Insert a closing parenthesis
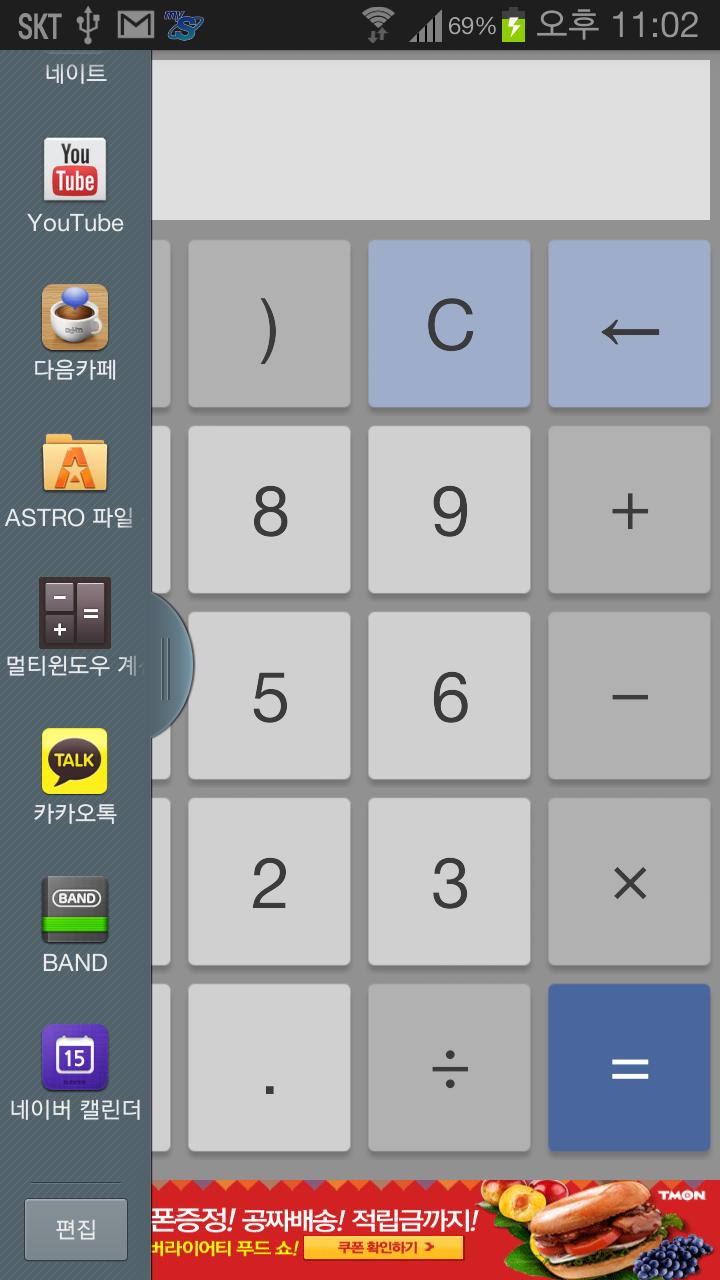 [269, 324]
